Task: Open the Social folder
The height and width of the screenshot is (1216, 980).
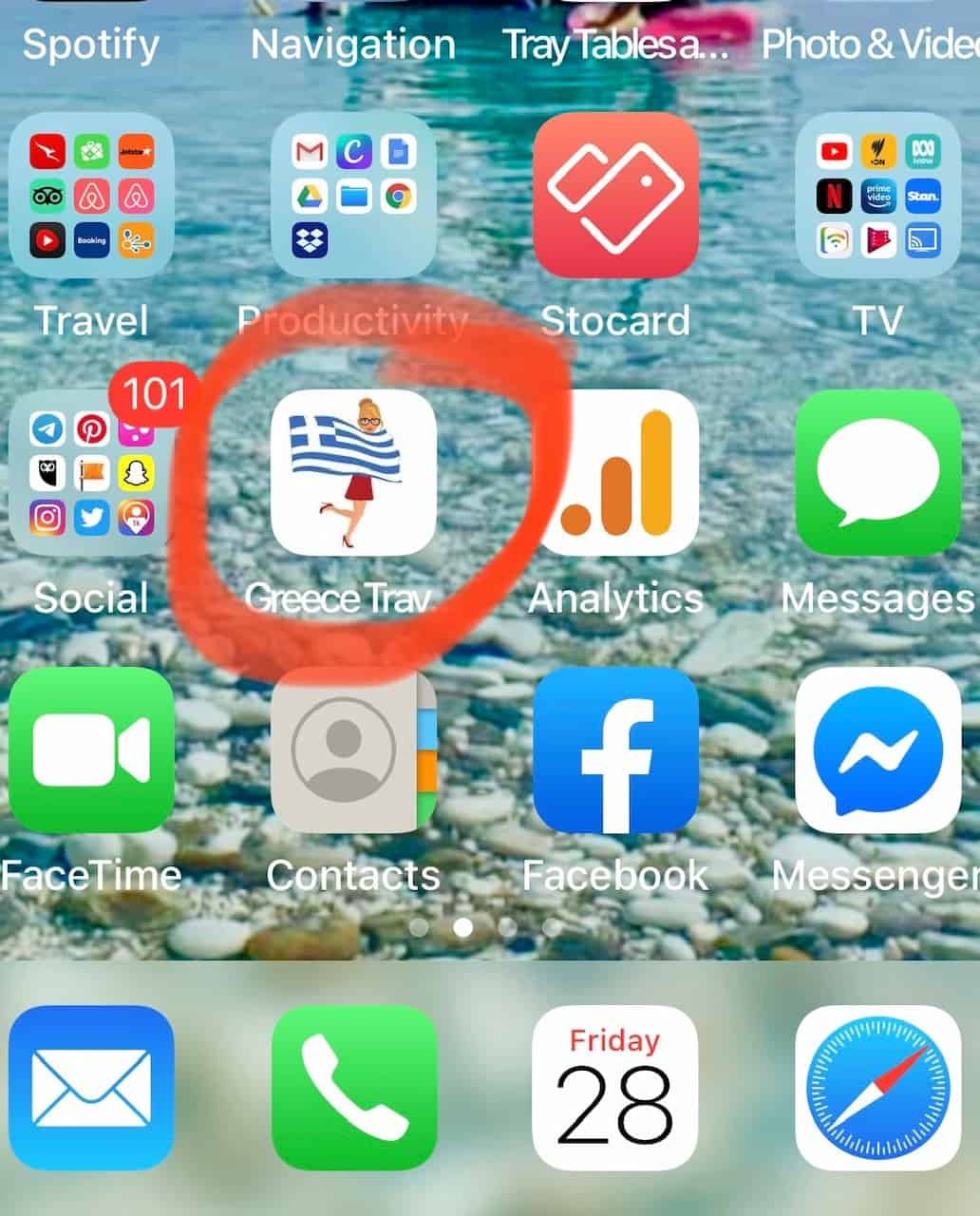Action: tap(91, 473)
